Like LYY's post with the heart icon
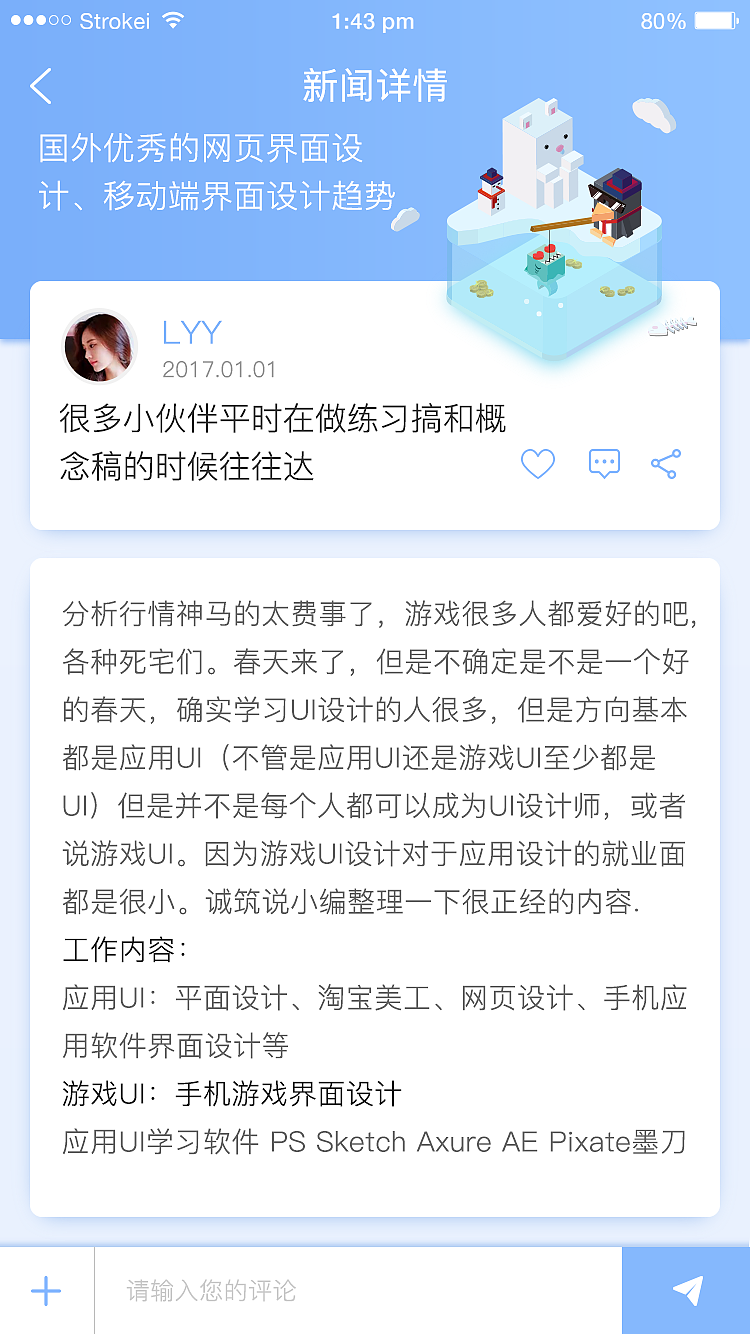Viewport: 750px width, 1334px height. coord(538,464)
